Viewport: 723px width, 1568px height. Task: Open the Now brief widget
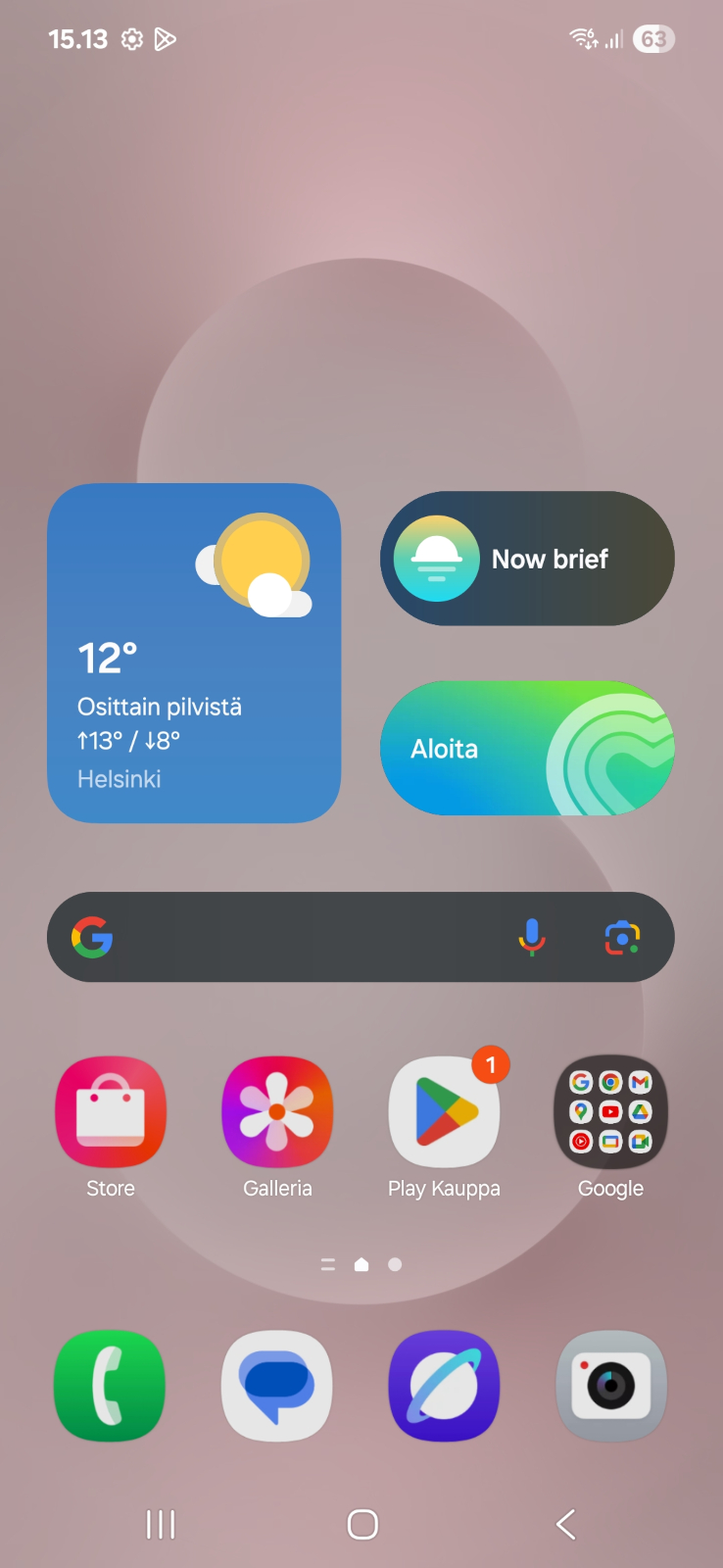click(527, 559)
